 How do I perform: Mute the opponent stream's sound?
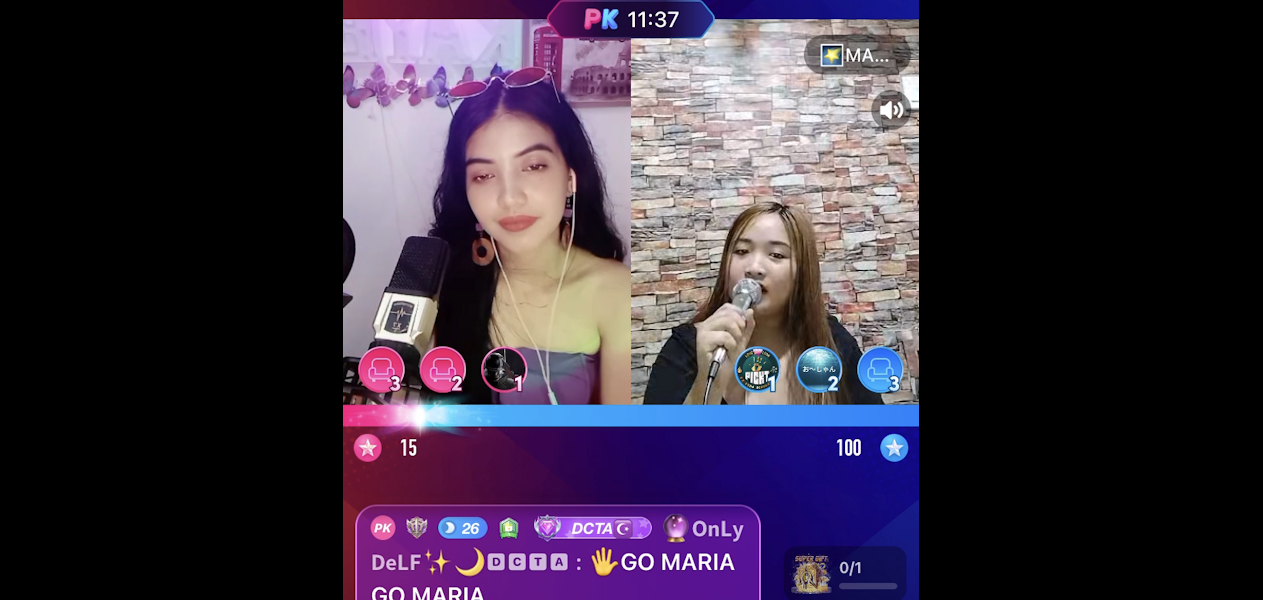click(889, 110)
